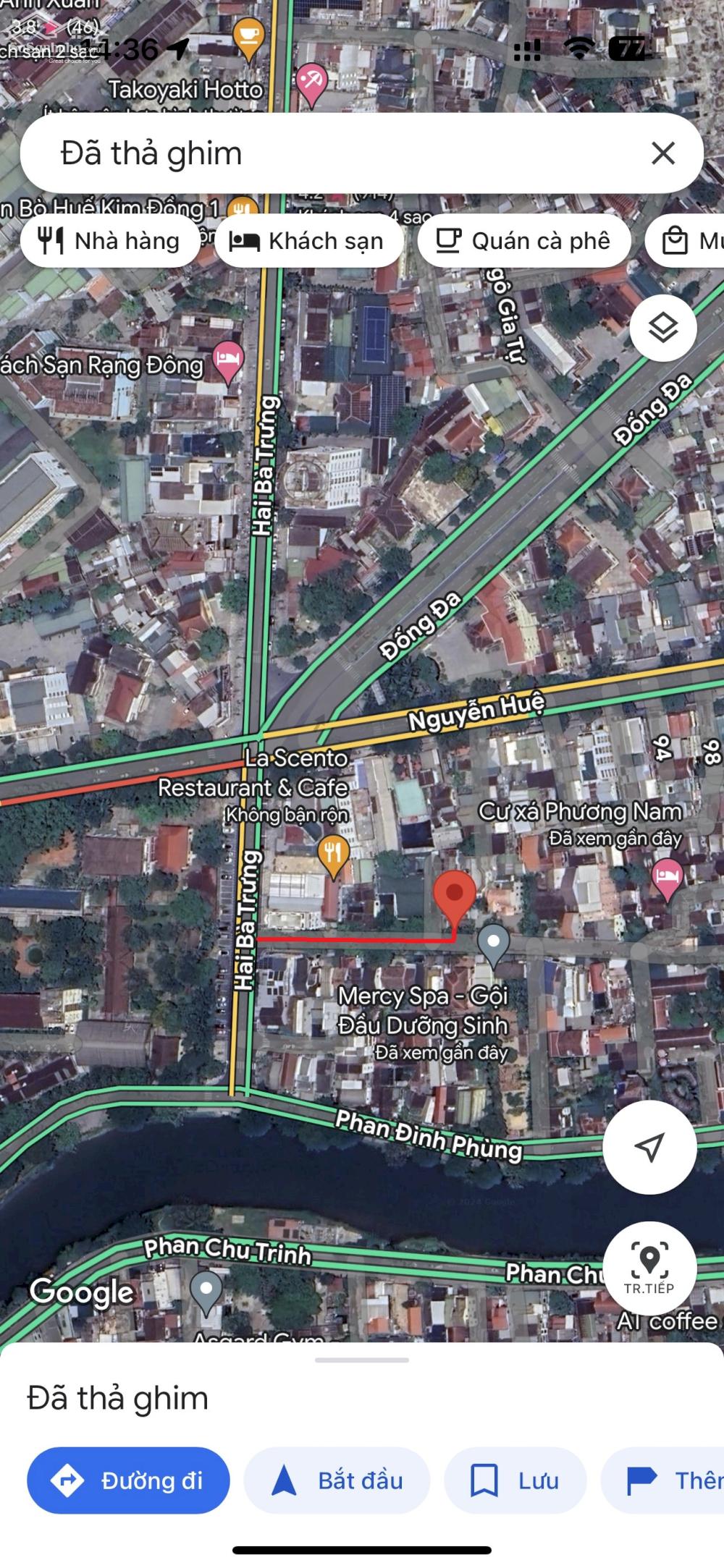Select the Khách sạn chip
Image resolution: width=724 pixels, height=1568 pixels.
(x=306, y=241)
